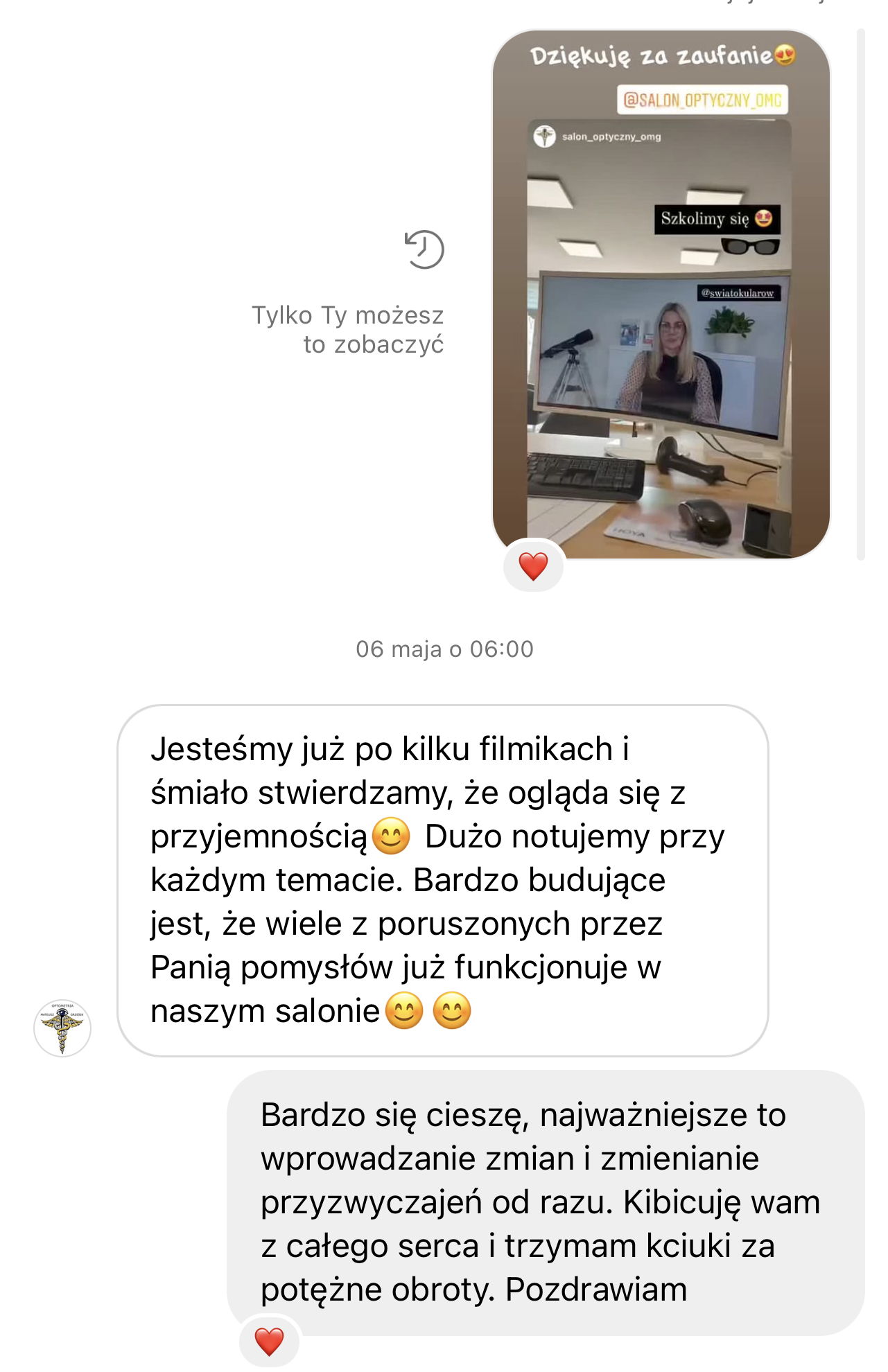The width and height of the screenshot is (888, 1372).
Task: Open sender's profile picture avatar
Action: 62,1028
